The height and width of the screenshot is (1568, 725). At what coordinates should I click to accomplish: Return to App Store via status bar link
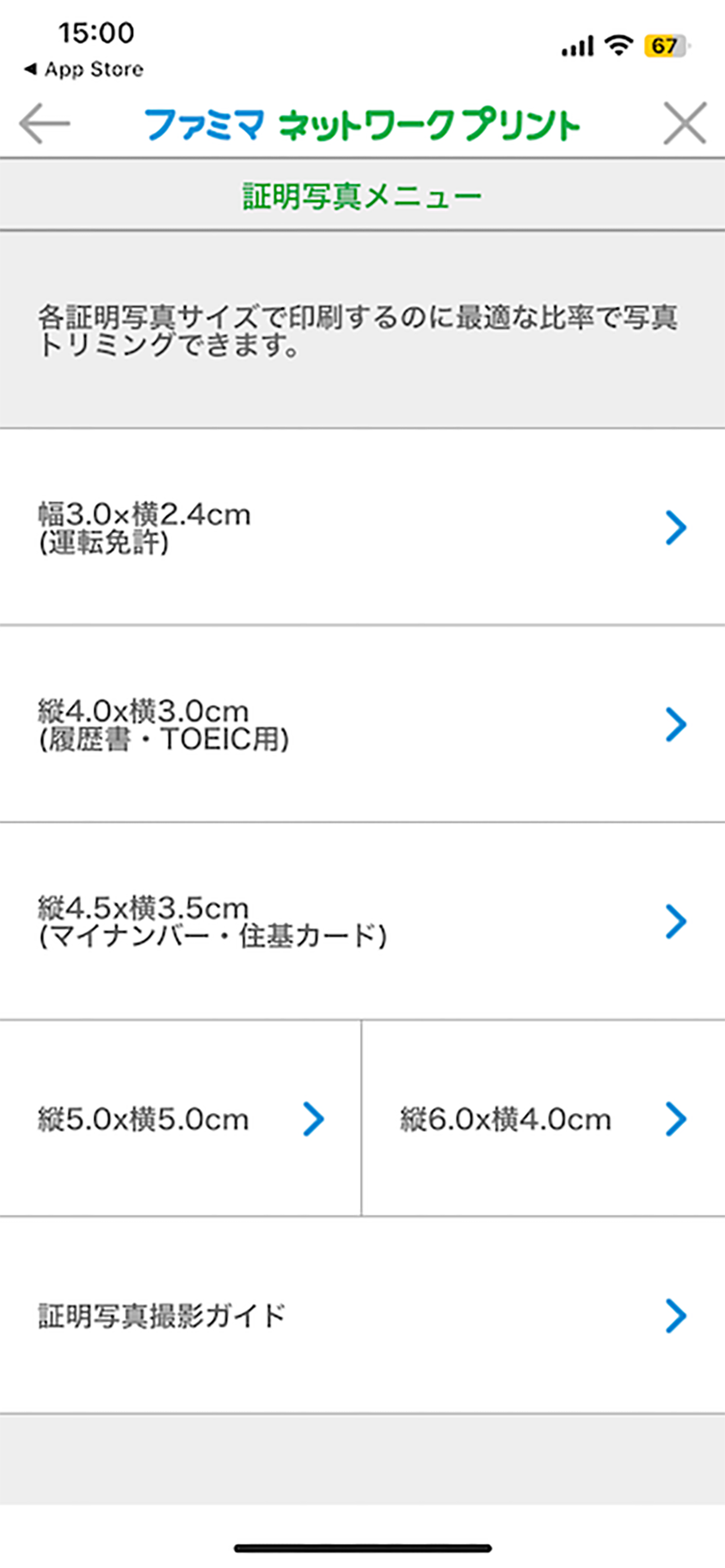click(83, 70)
